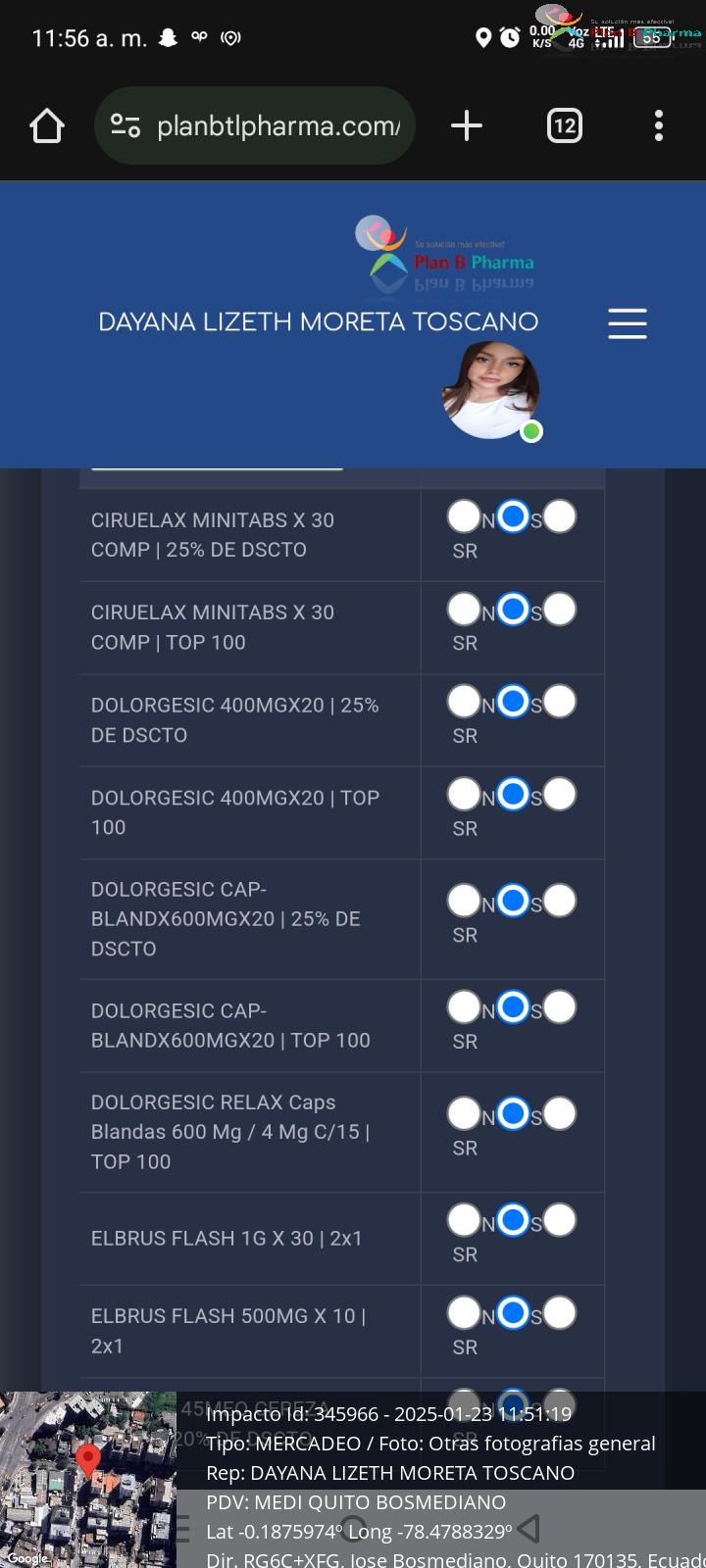Go to the browser home page
This screenshot has height=1568, width=706.
tap(47, 125)
